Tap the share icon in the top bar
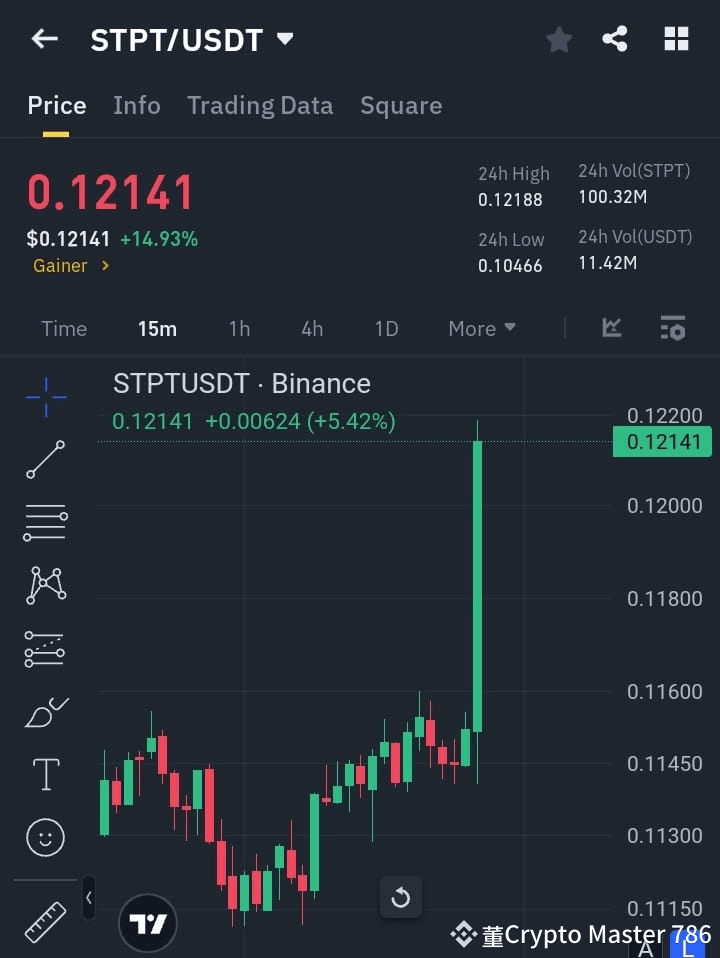This screenshot has height=958, width=720. pos(615,39)
